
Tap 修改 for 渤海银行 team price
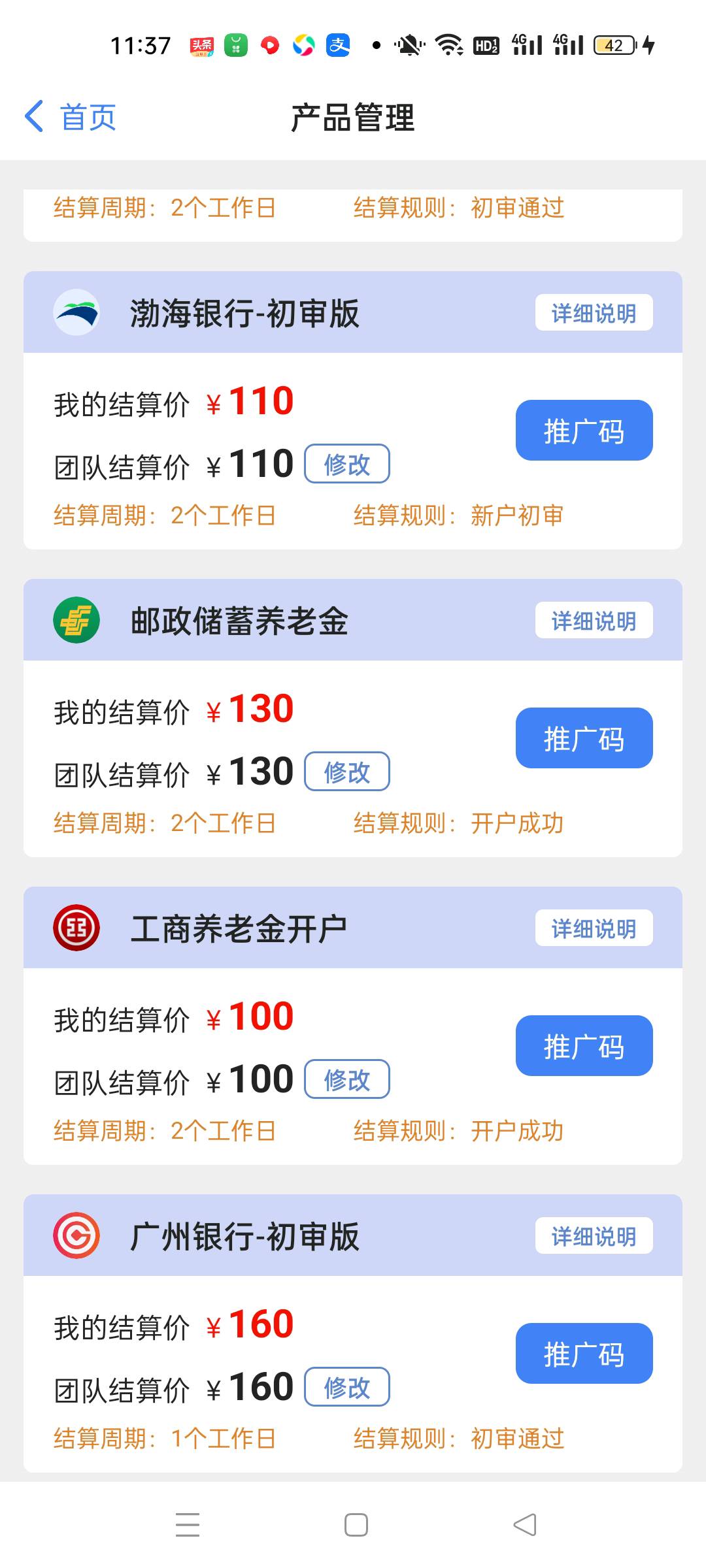(347, 465)
